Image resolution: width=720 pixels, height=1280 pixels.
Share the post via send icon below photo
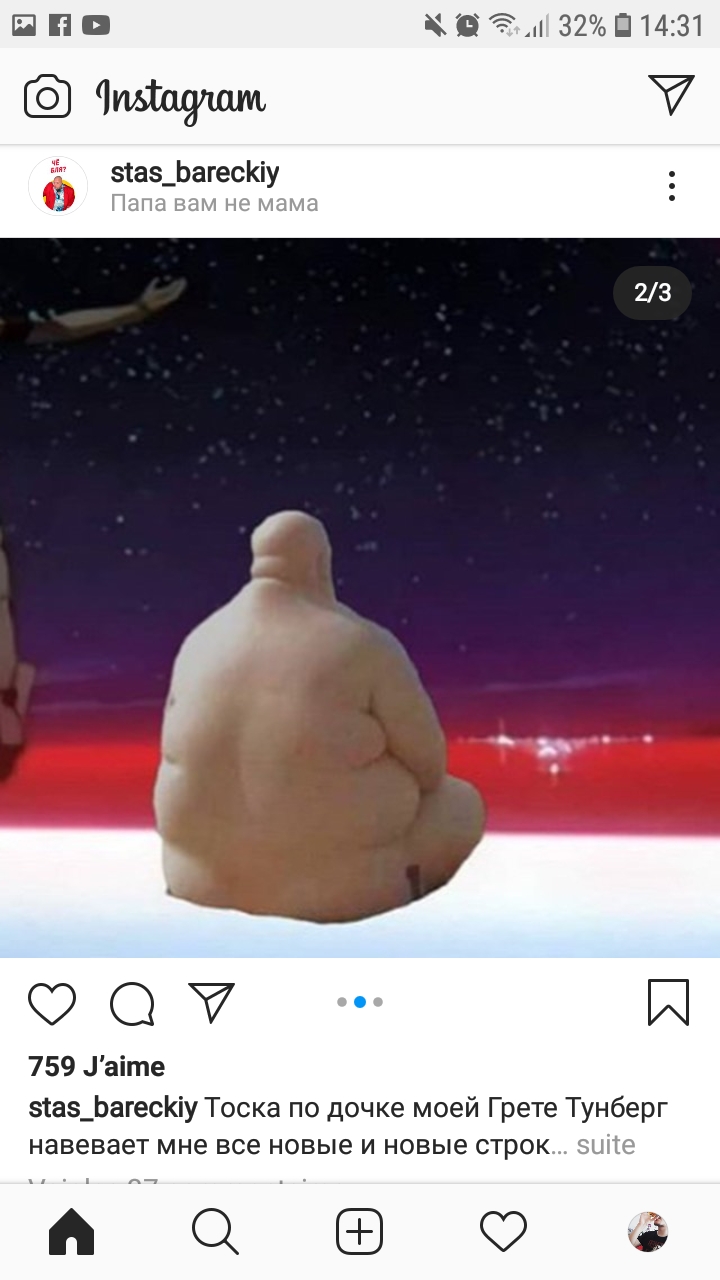(x=211, y=1002)
